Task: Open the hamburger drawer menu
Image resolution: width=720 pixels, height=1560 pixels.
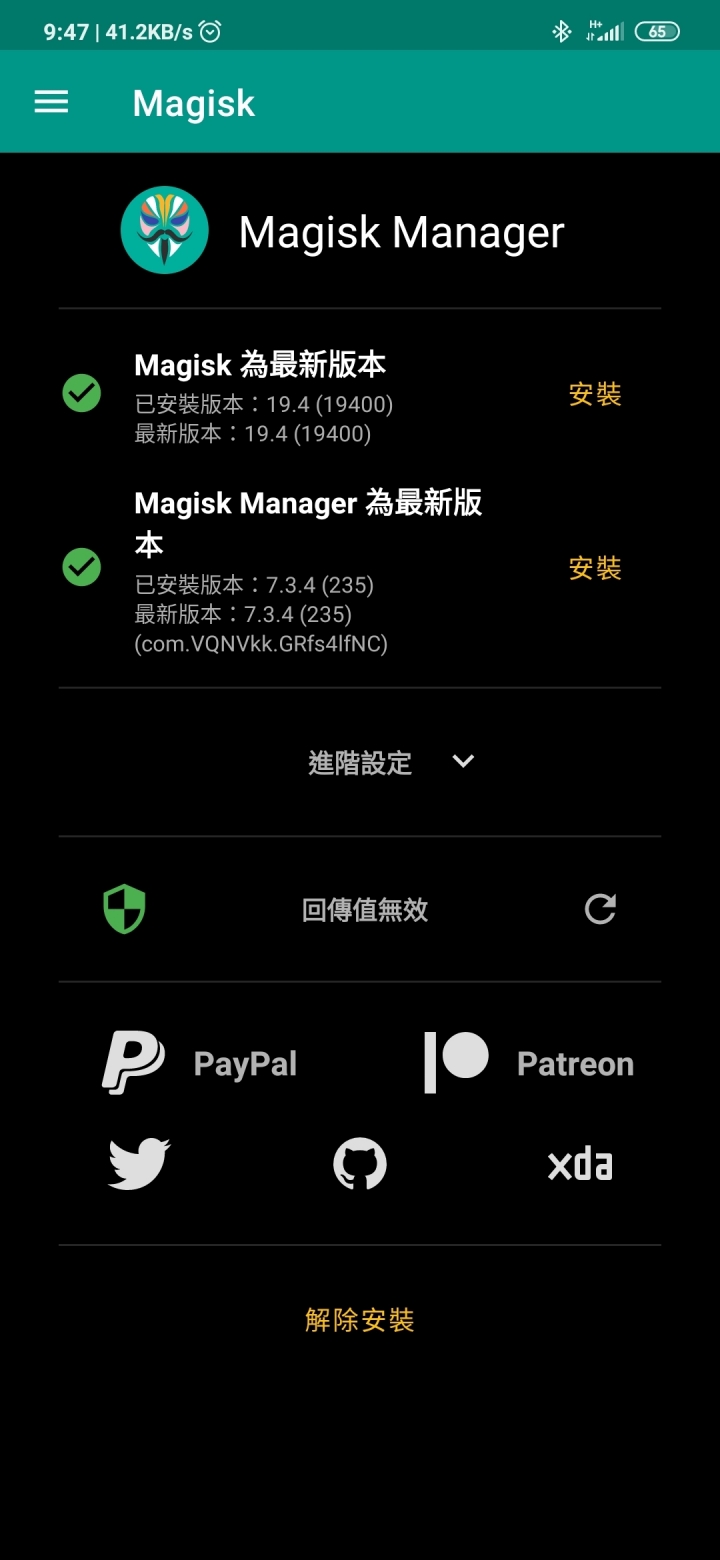Action: (51, 102)
